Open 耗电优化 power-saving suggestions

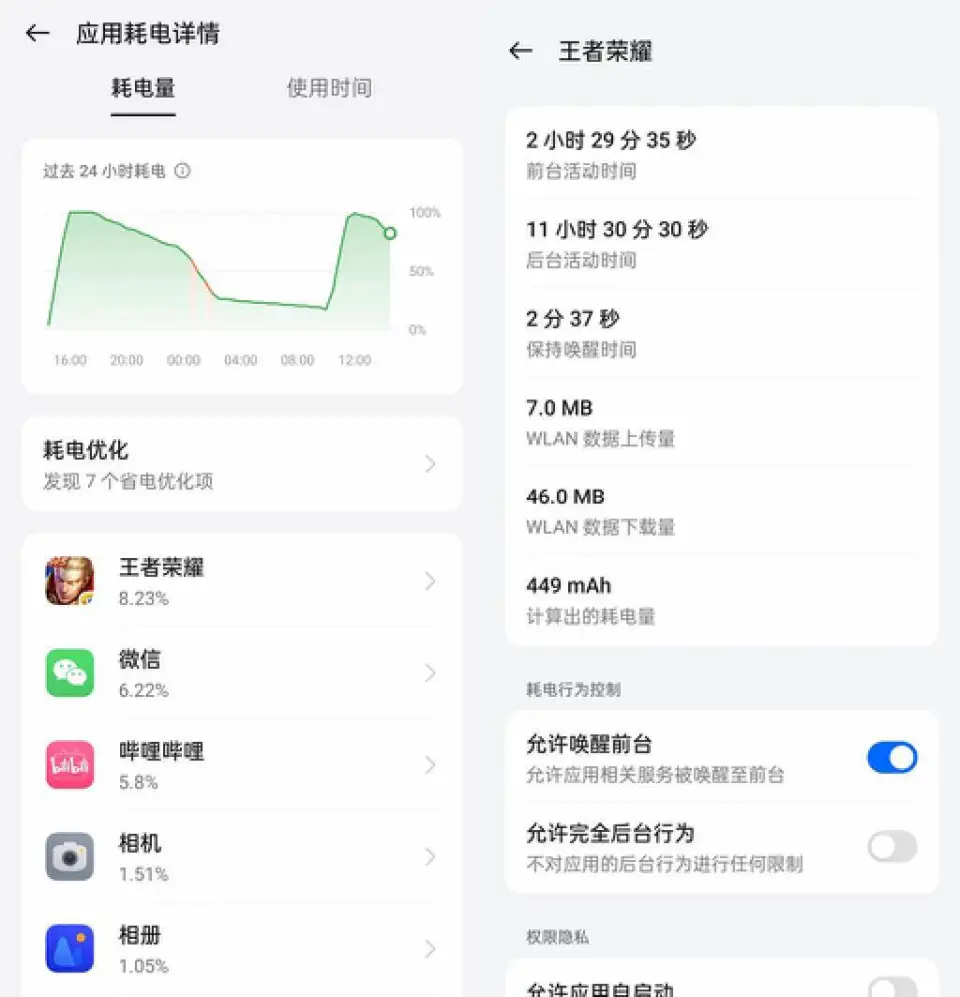click(242, 464)
